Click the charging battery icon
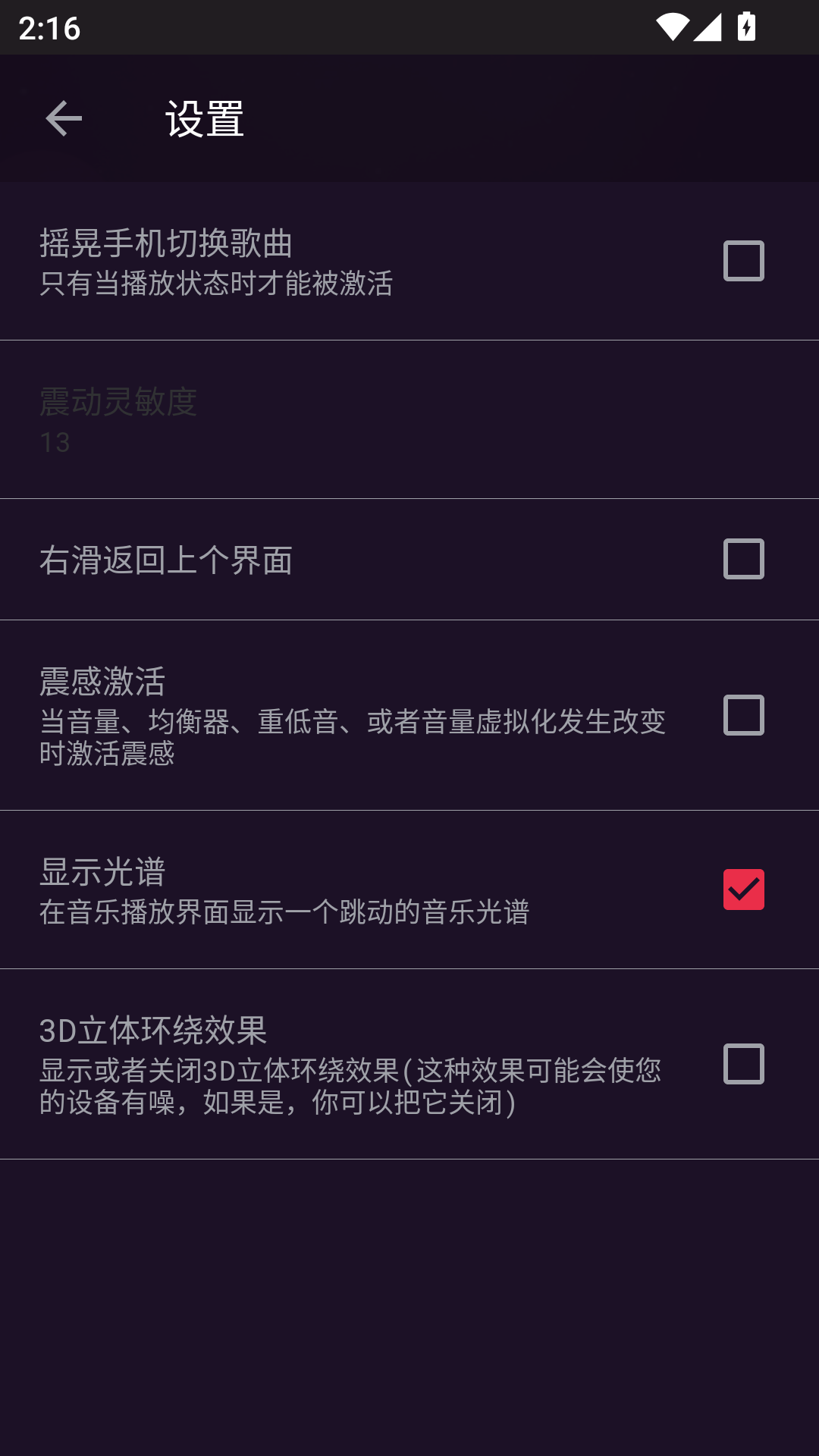 click(x=745, y=25)
